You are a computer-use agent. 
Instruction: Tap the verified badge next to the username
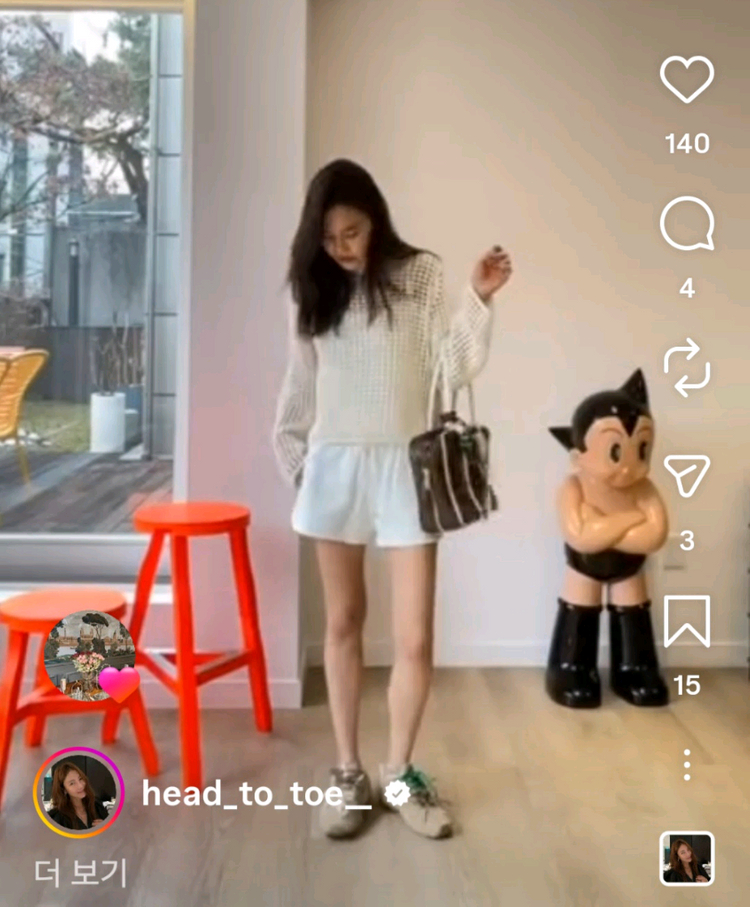coord(398,791)
